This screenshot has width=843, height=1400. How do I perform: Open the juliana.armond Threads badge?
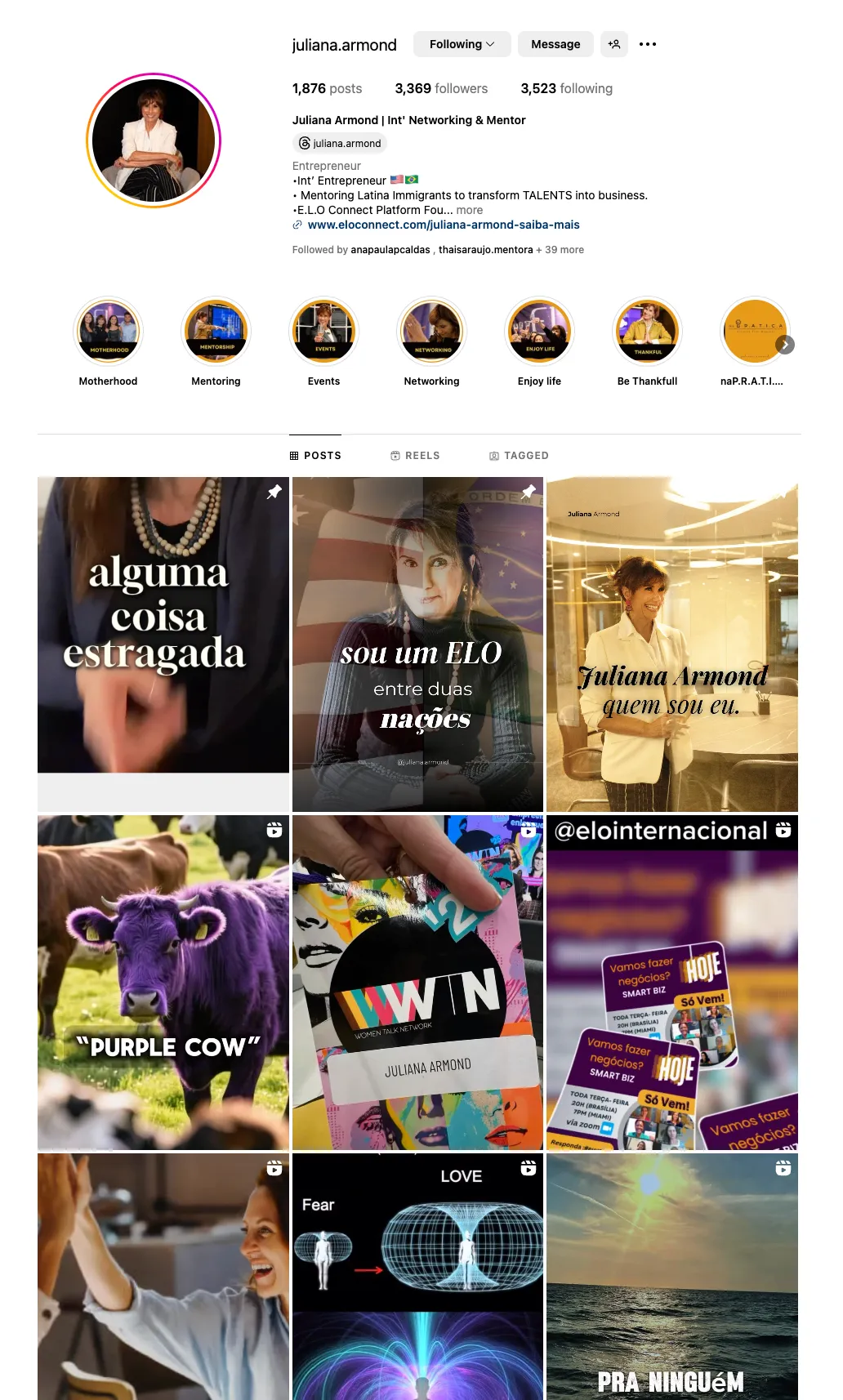coord(340,143)
